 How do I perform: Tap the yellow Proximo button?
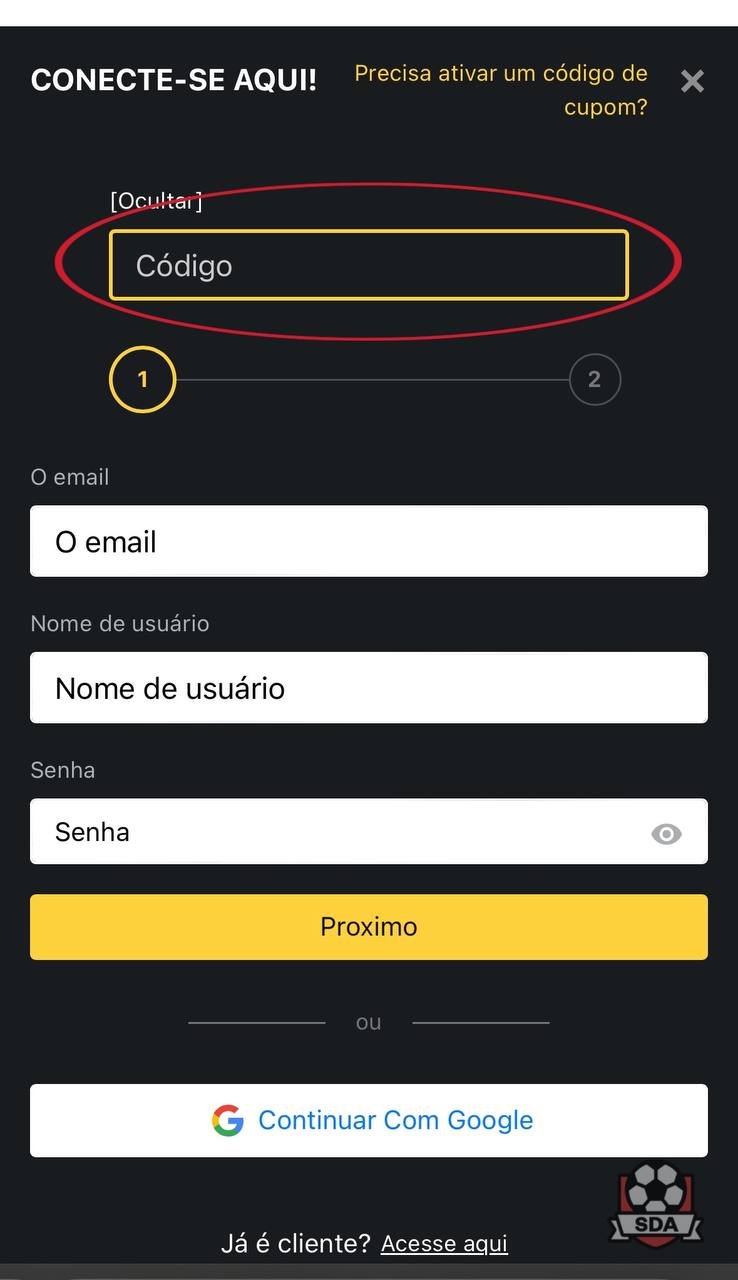(369, 927)
